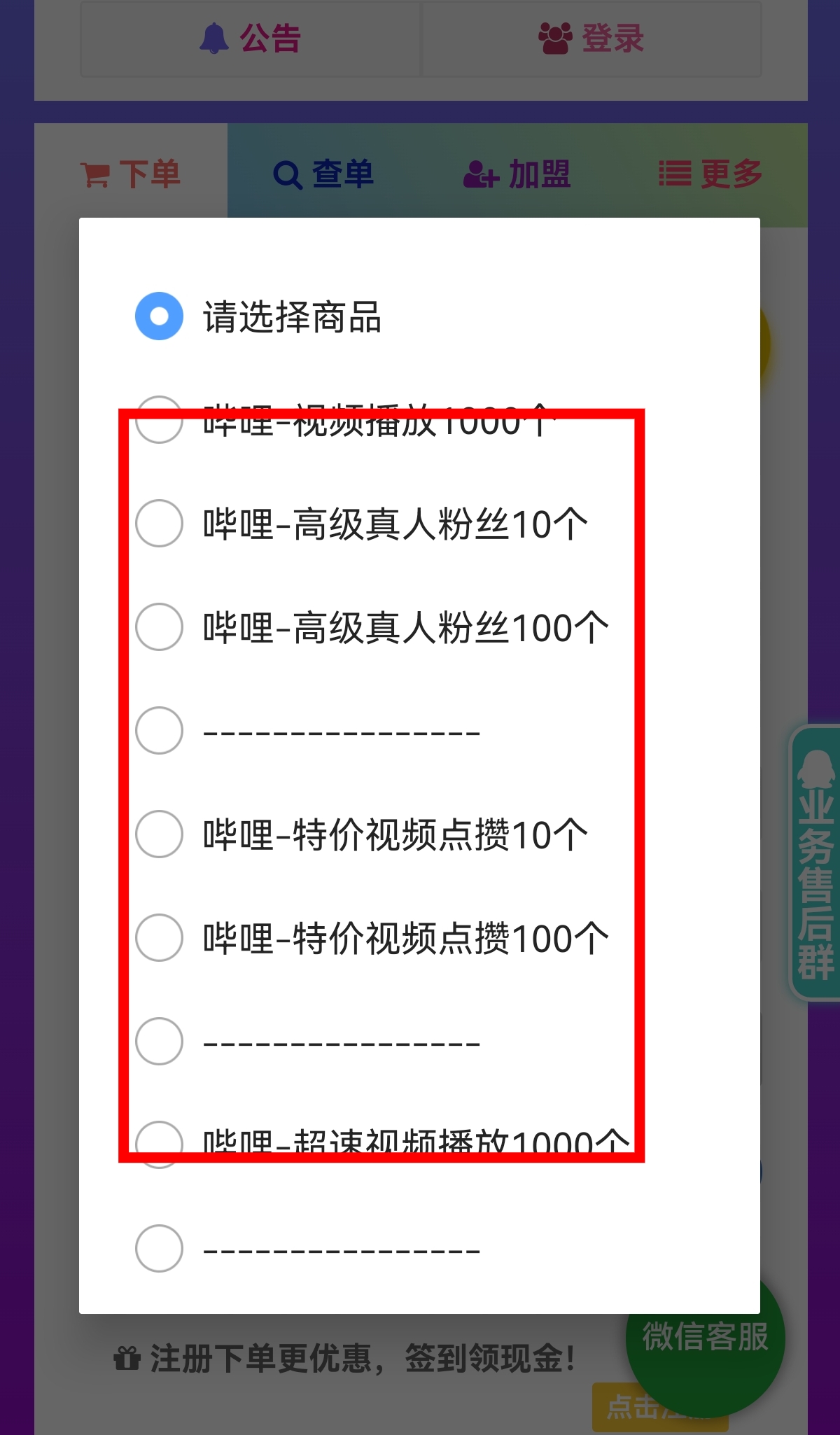Choose 哔哩-高级真人粉丝10个 option
This screenshot has width=840, height=1435.
pos(160,524)
